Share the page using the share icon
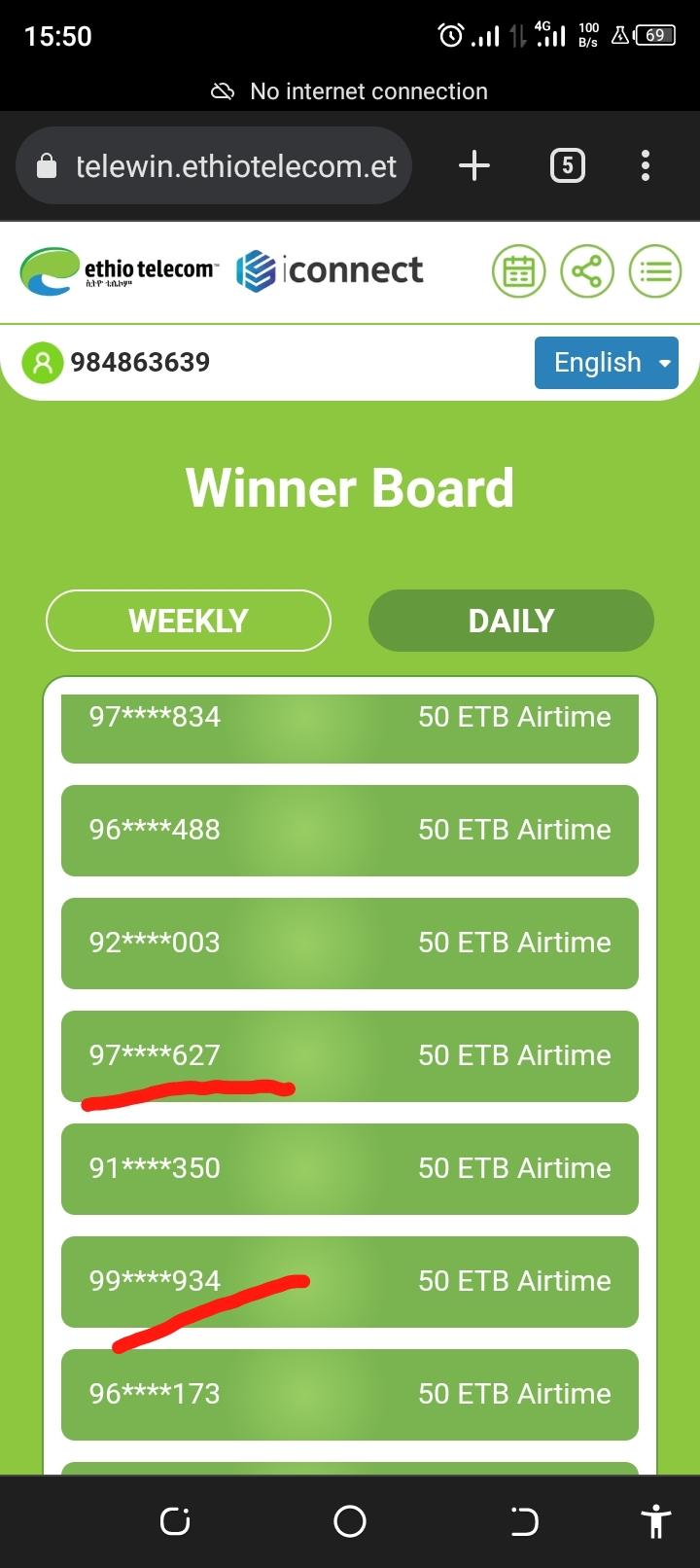The image size is (700, 1568). click(587, 271)
